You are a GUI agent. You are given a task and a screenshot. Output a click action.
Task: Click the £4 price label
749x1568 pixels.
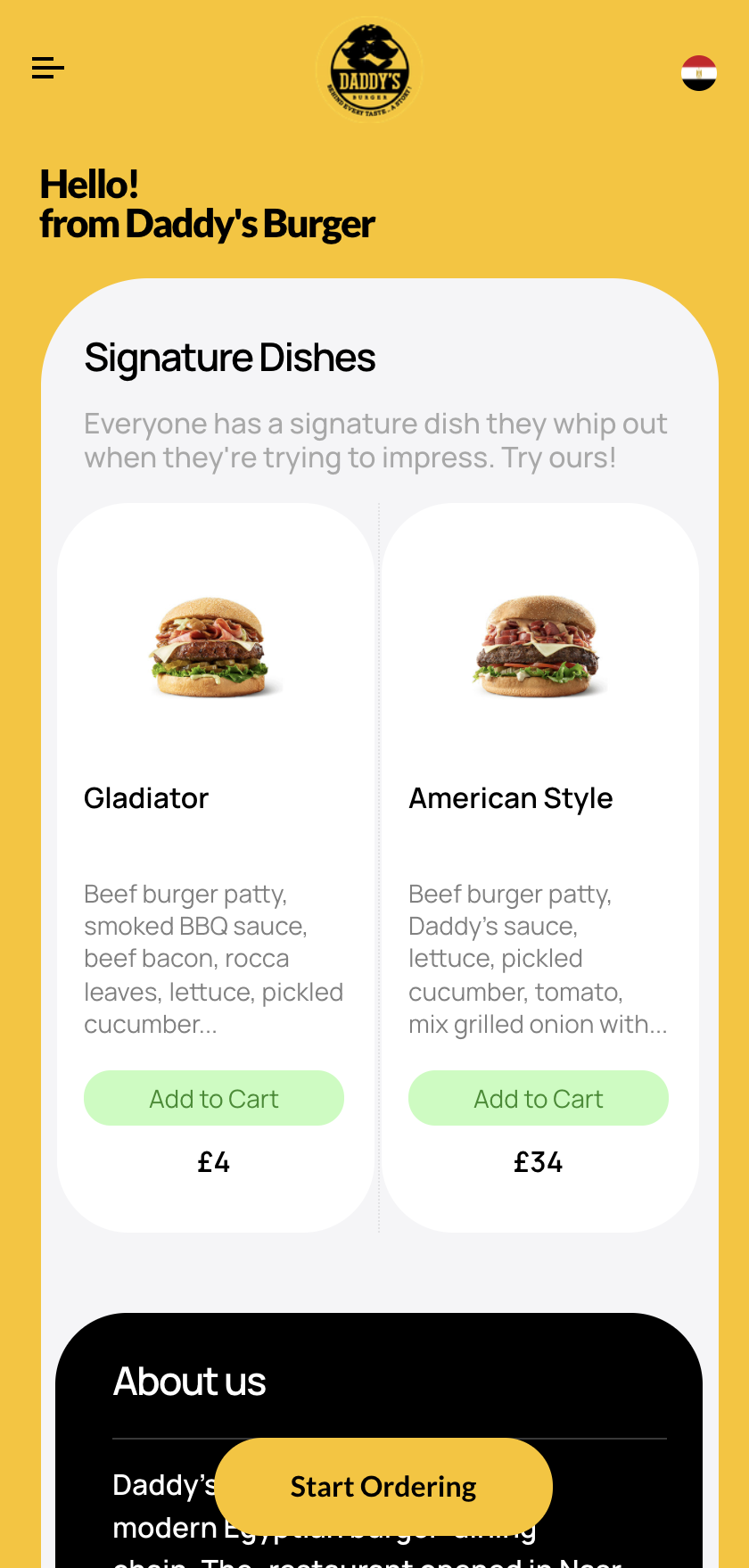tap(213, 1161)
